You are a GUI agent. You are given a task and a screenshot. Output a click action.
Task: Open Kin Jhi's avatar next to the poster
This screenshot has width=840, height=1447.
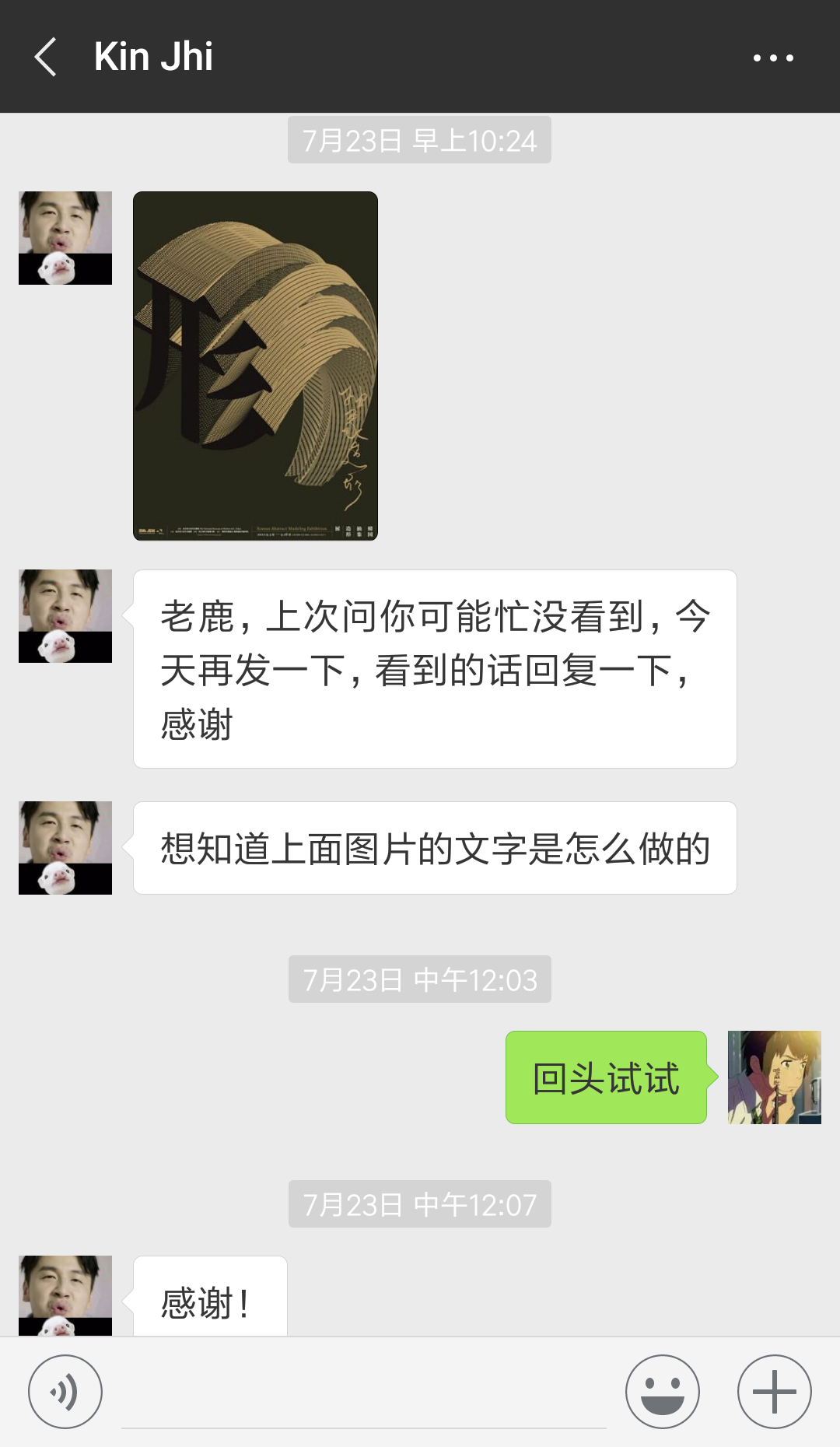coord(65,238)
